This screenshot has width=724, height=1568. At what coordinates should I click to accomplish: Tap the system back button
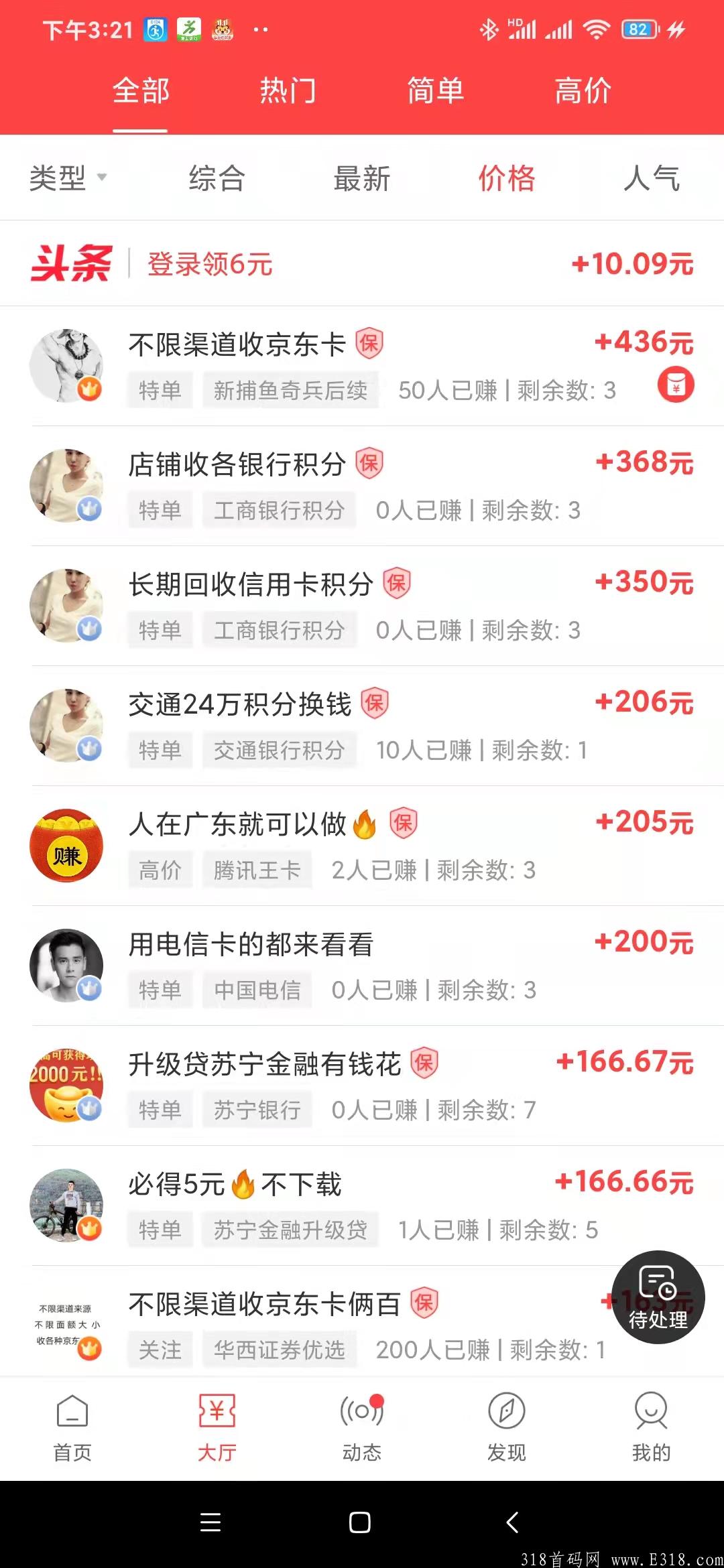(512, 1522)
